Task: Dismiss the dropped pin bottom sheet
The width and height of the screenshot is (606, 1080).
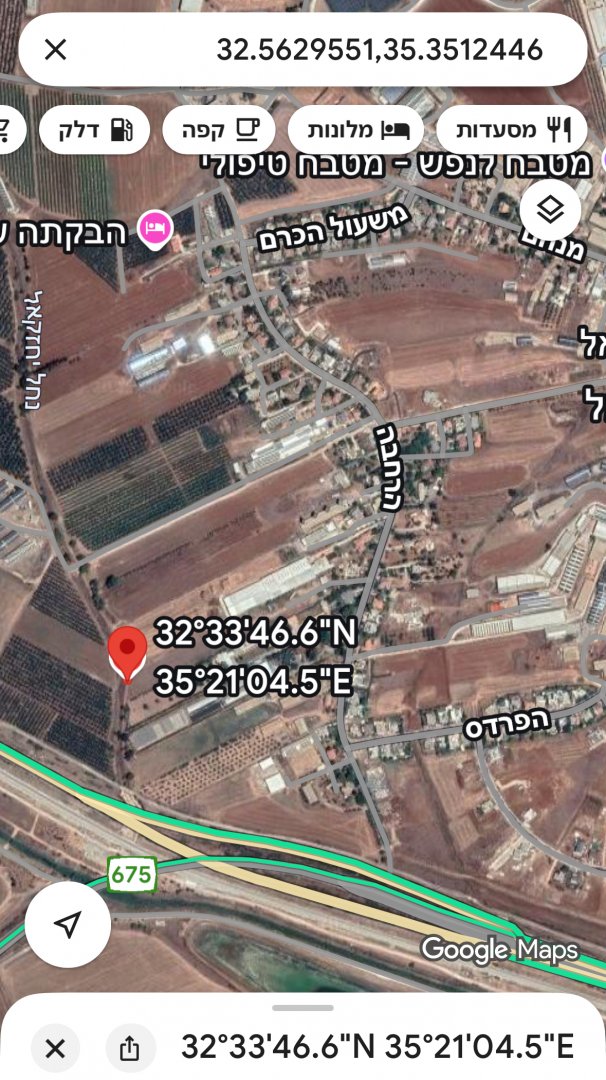Action: coord(55,1048)
